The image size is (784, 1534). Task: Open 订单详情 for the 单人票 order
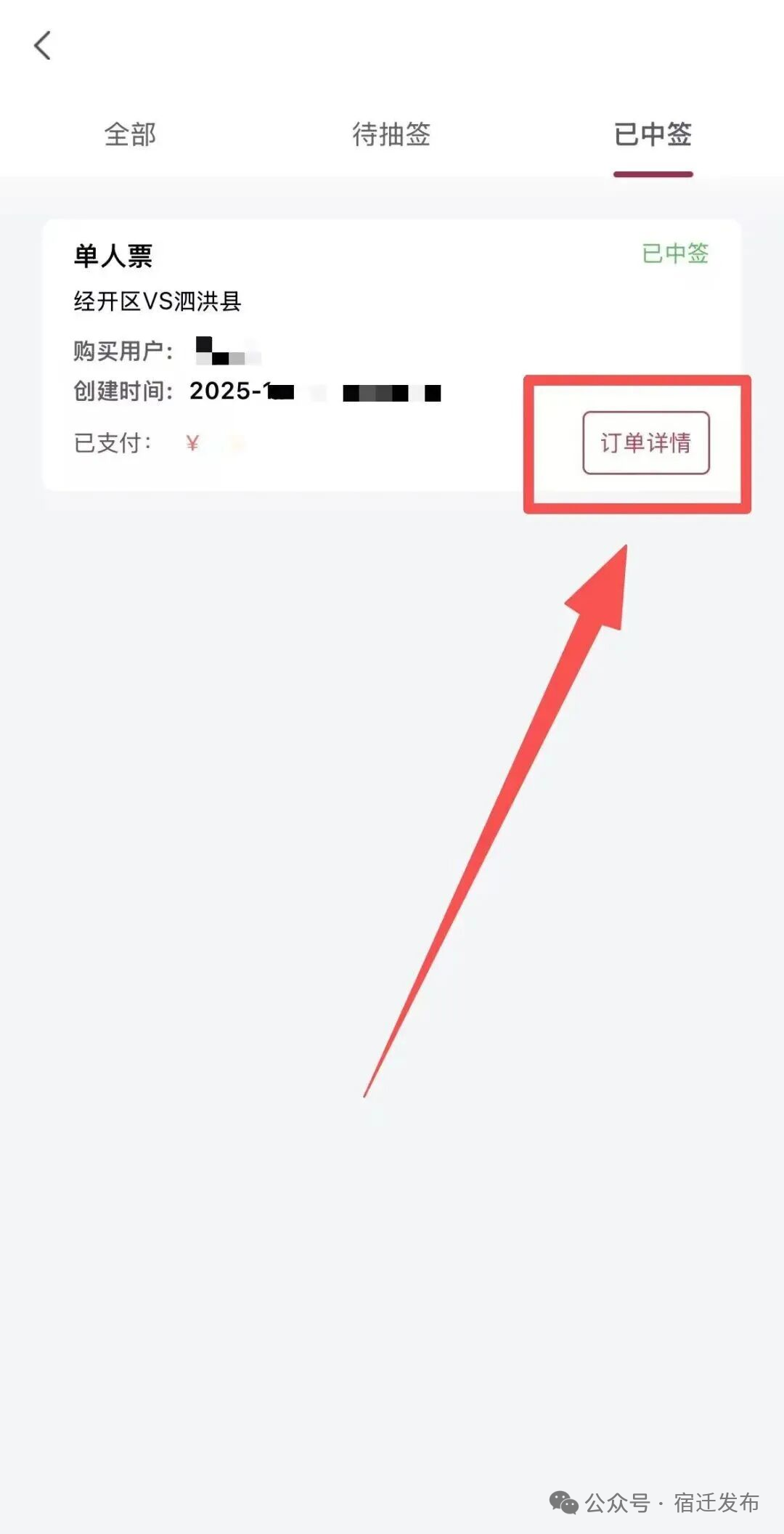coord(645,442)
